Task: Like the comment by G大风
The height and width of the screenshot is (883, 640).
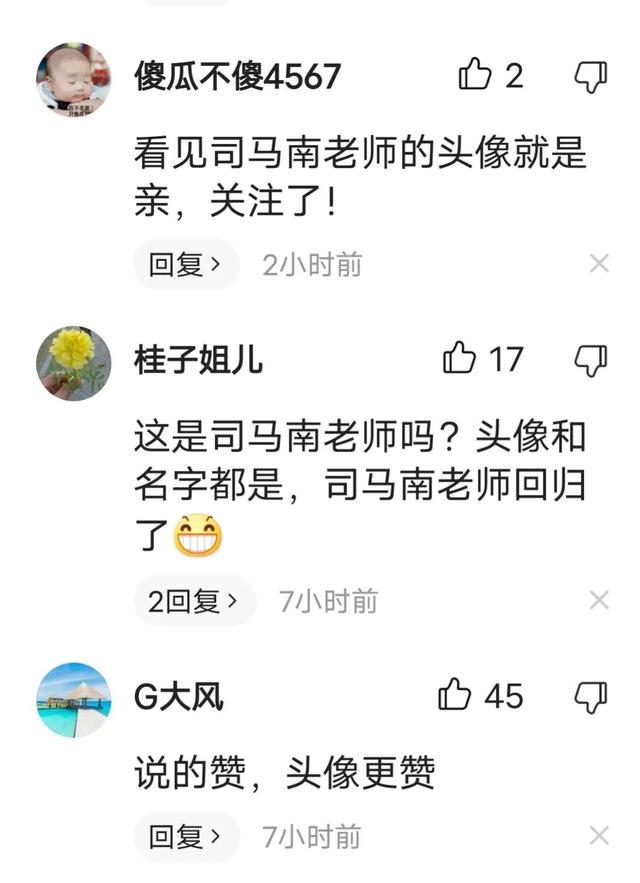Action: [x=456, y=695]
